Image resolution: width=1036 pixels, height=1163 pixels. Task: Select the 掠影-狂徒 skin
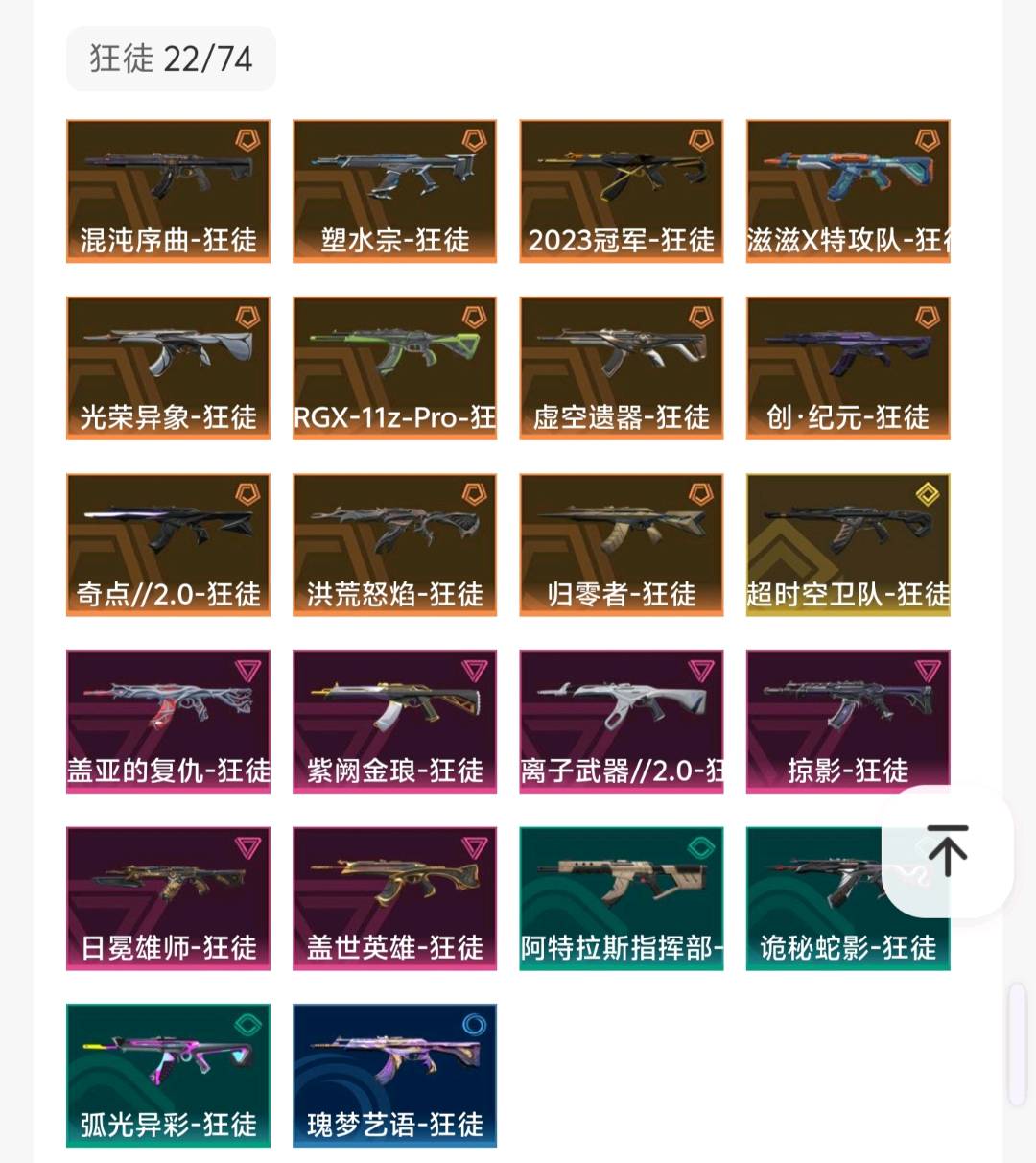[848, 722]
